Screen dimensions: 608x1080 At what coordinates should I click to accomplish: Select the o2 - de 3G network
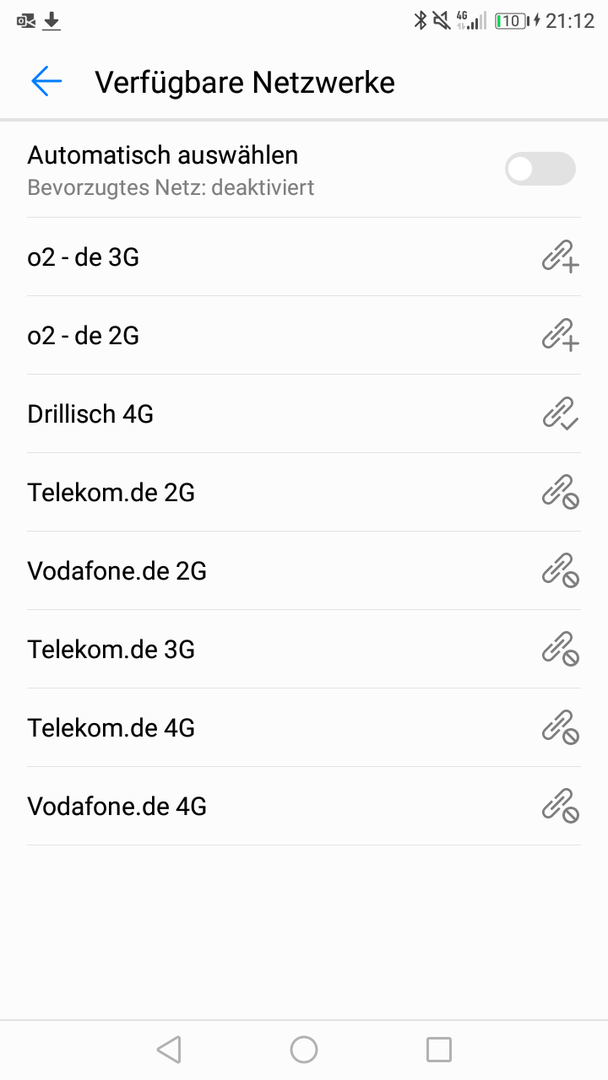(304, 257)
